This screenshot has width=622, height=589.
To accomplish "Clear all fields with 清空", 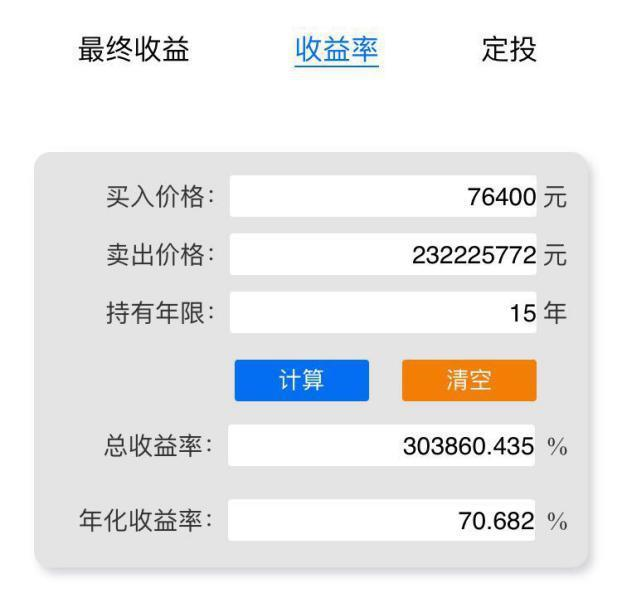I will (469, 380).
